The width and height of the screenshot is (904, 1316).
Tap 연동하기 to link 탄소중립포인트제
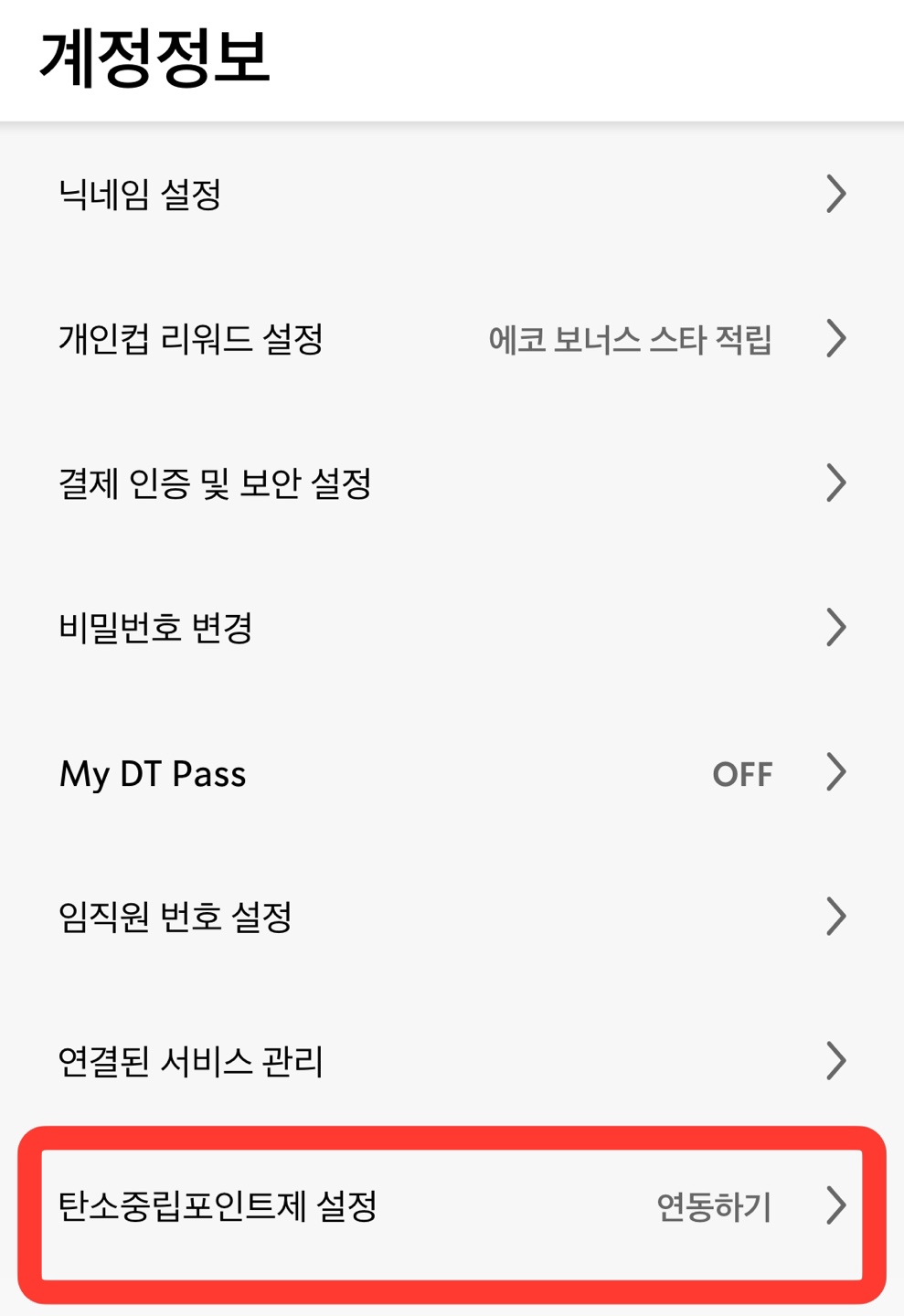tap(715, 1205)
